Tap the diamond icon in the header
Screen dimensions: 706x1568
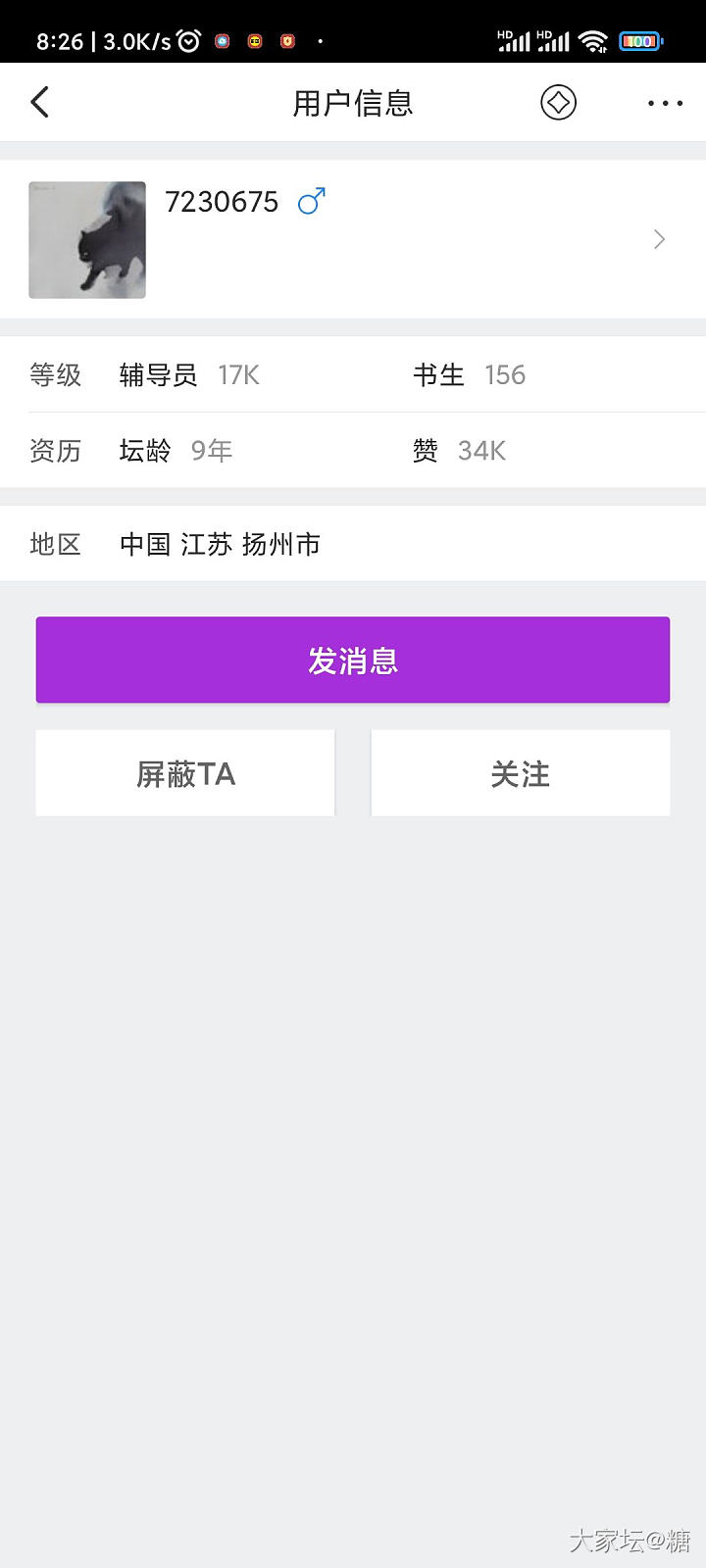(558, 102)
